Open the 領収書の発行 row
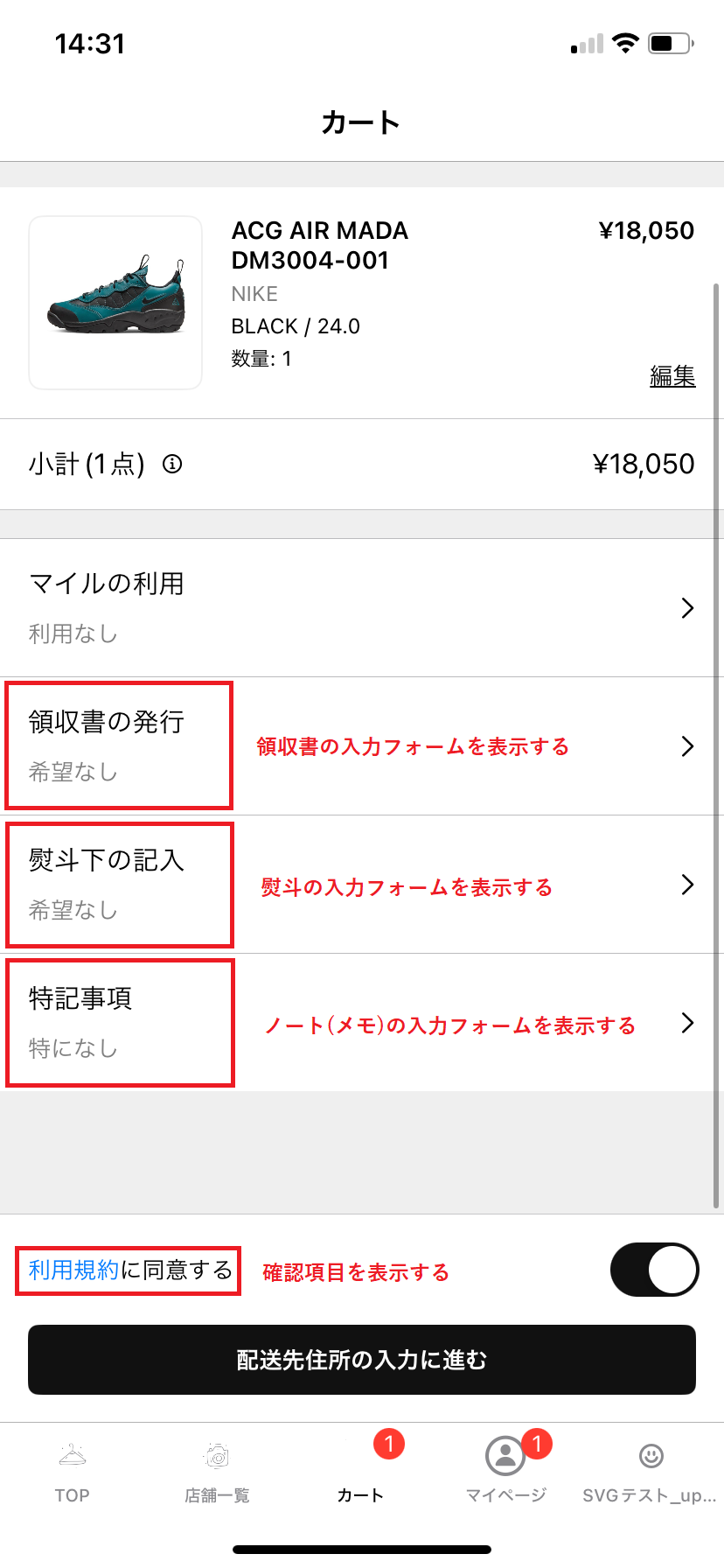This screenshot has height=1568, width=724. click(362, 746)
